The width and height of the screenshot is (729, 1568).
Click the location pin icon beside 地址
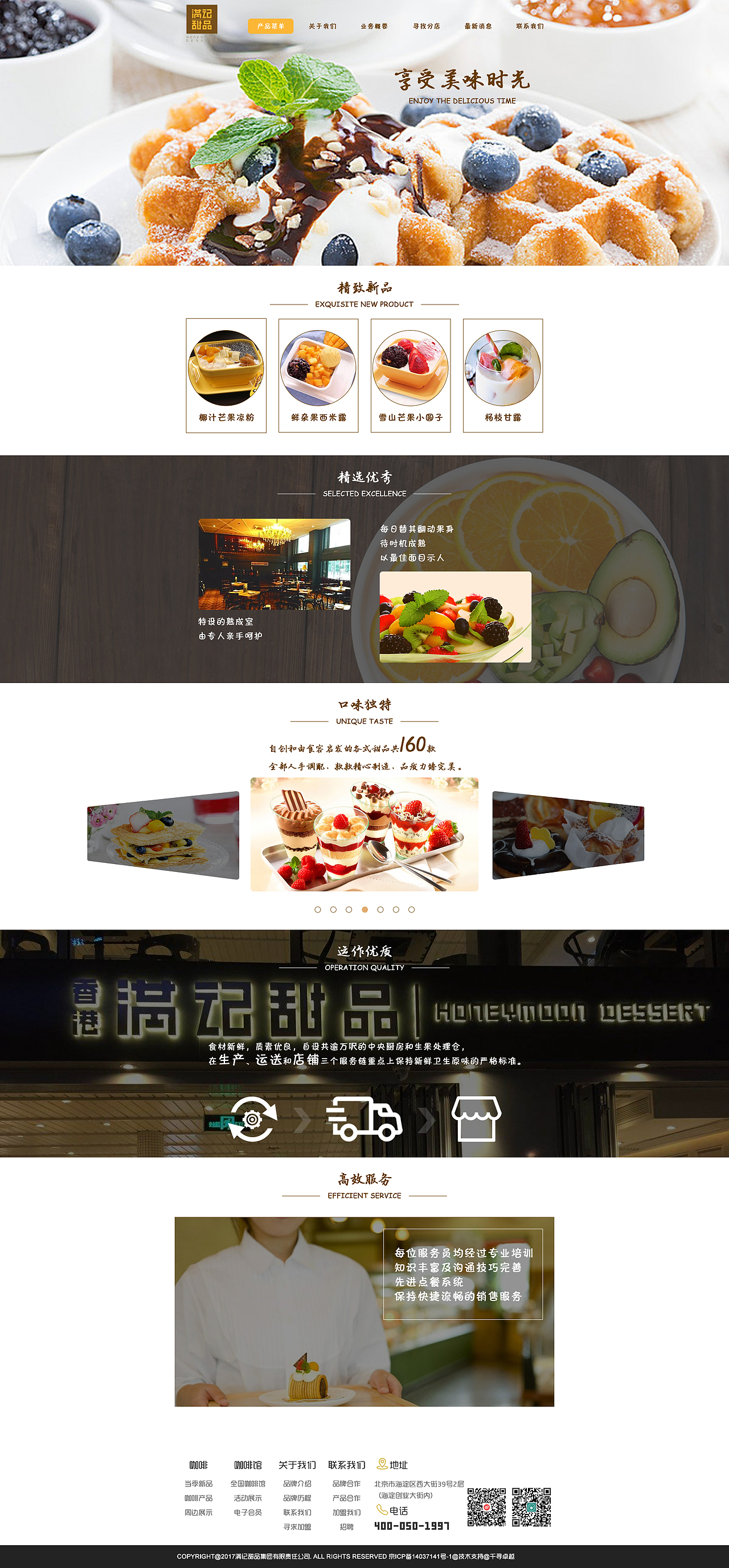pyautogui.click(x=383, y=1463)
